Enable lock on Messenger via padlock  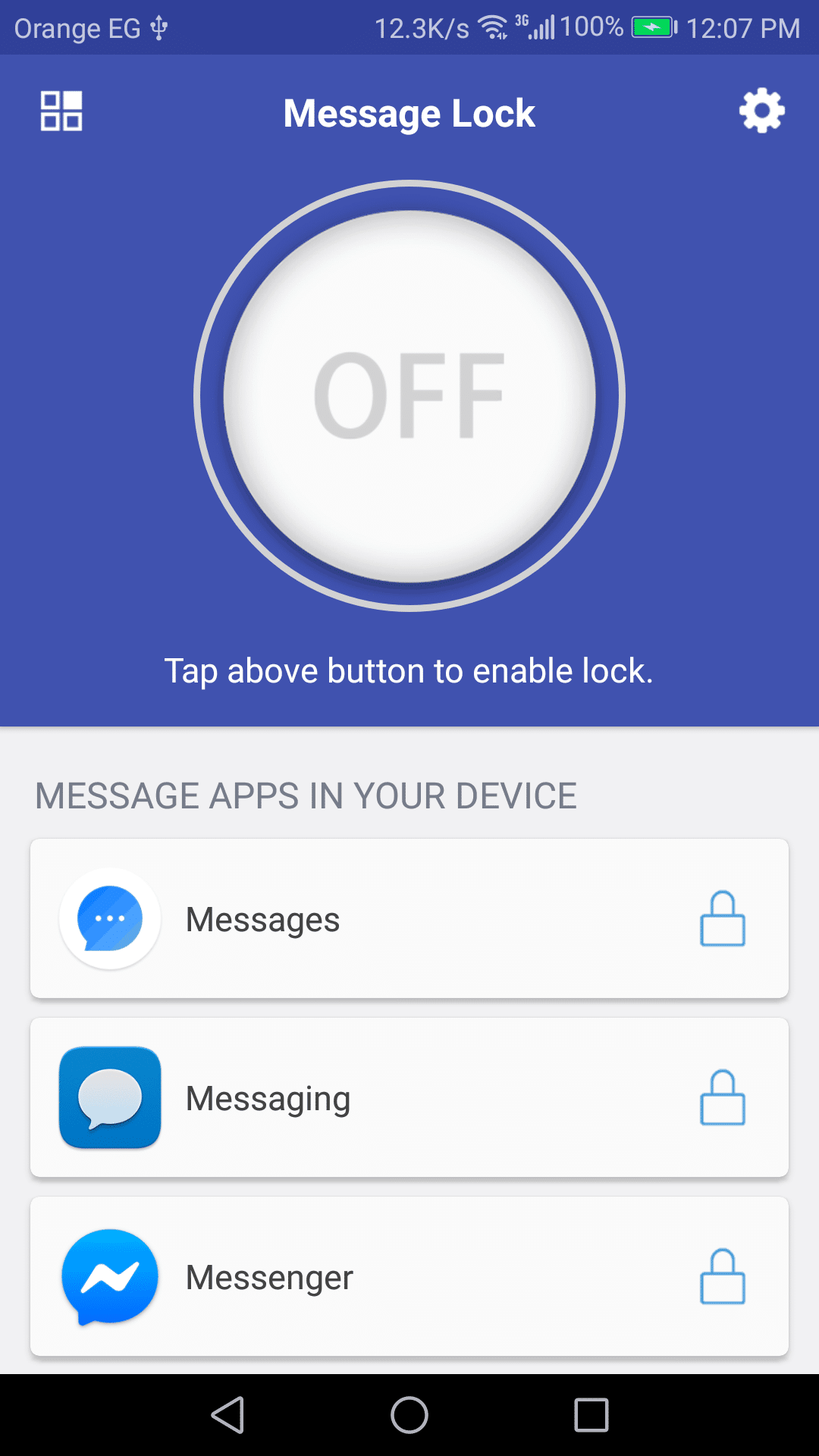click(722, 1276)
